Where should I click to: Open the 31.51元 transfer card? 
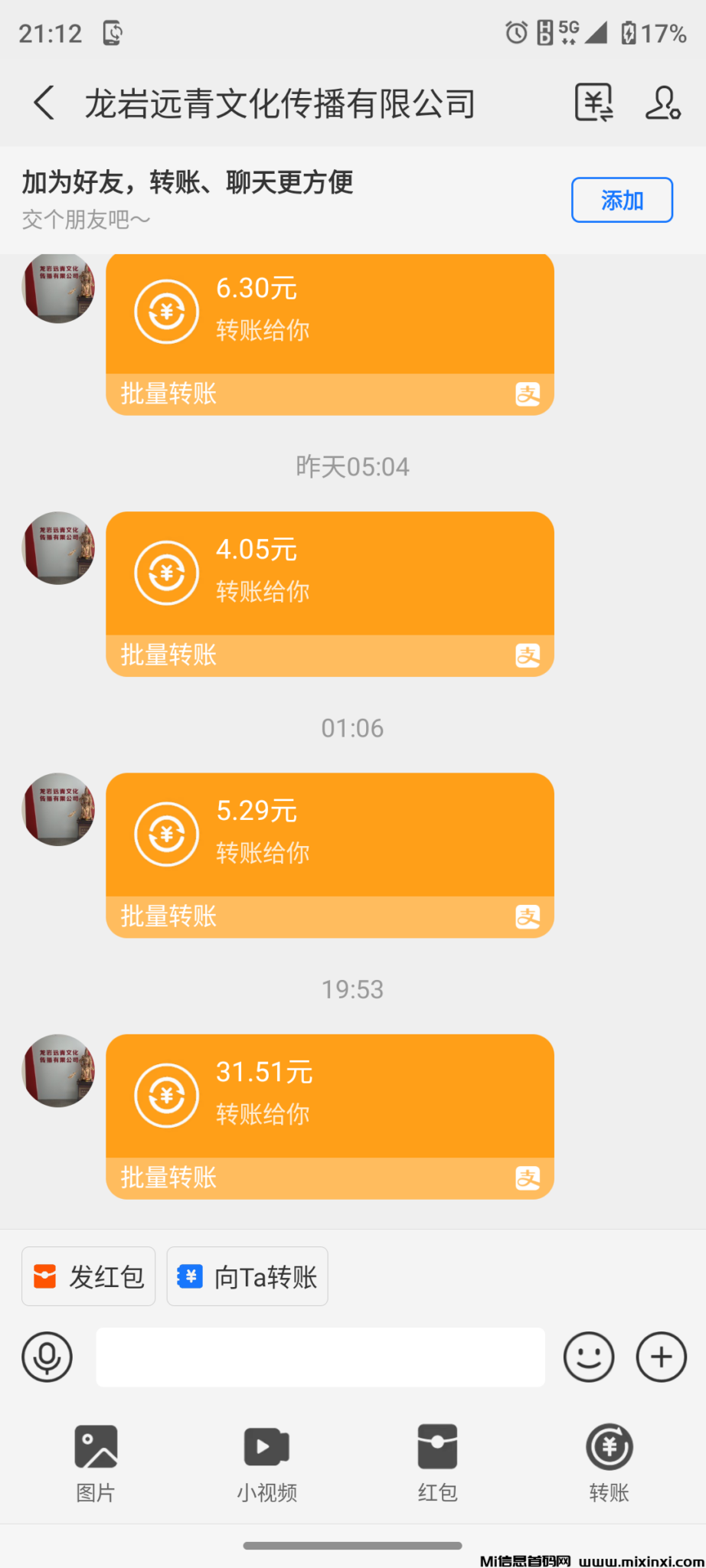click(329, 1095)
